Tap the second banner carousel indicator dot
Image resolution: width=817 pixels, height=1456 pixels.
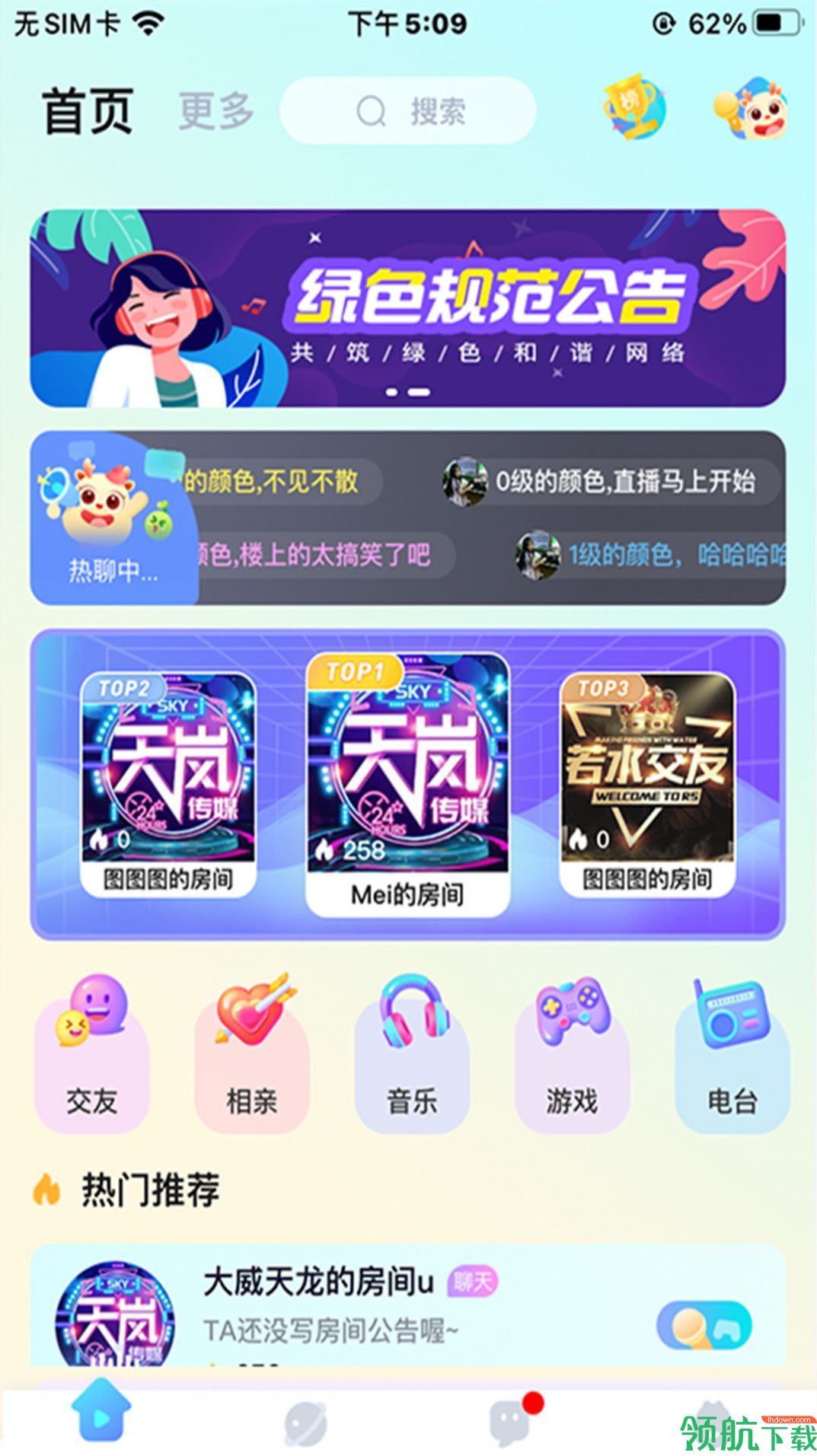point(420,390)
